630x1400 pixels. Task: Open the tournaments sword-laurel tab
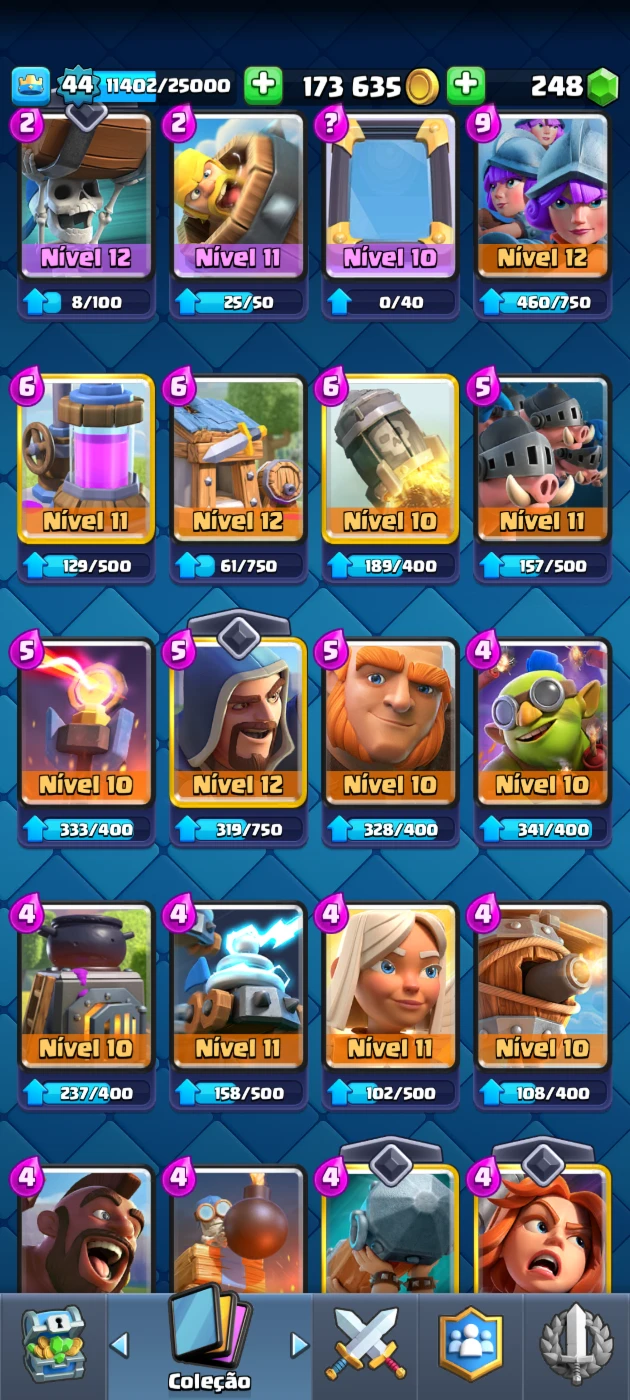coord(576,1344)
